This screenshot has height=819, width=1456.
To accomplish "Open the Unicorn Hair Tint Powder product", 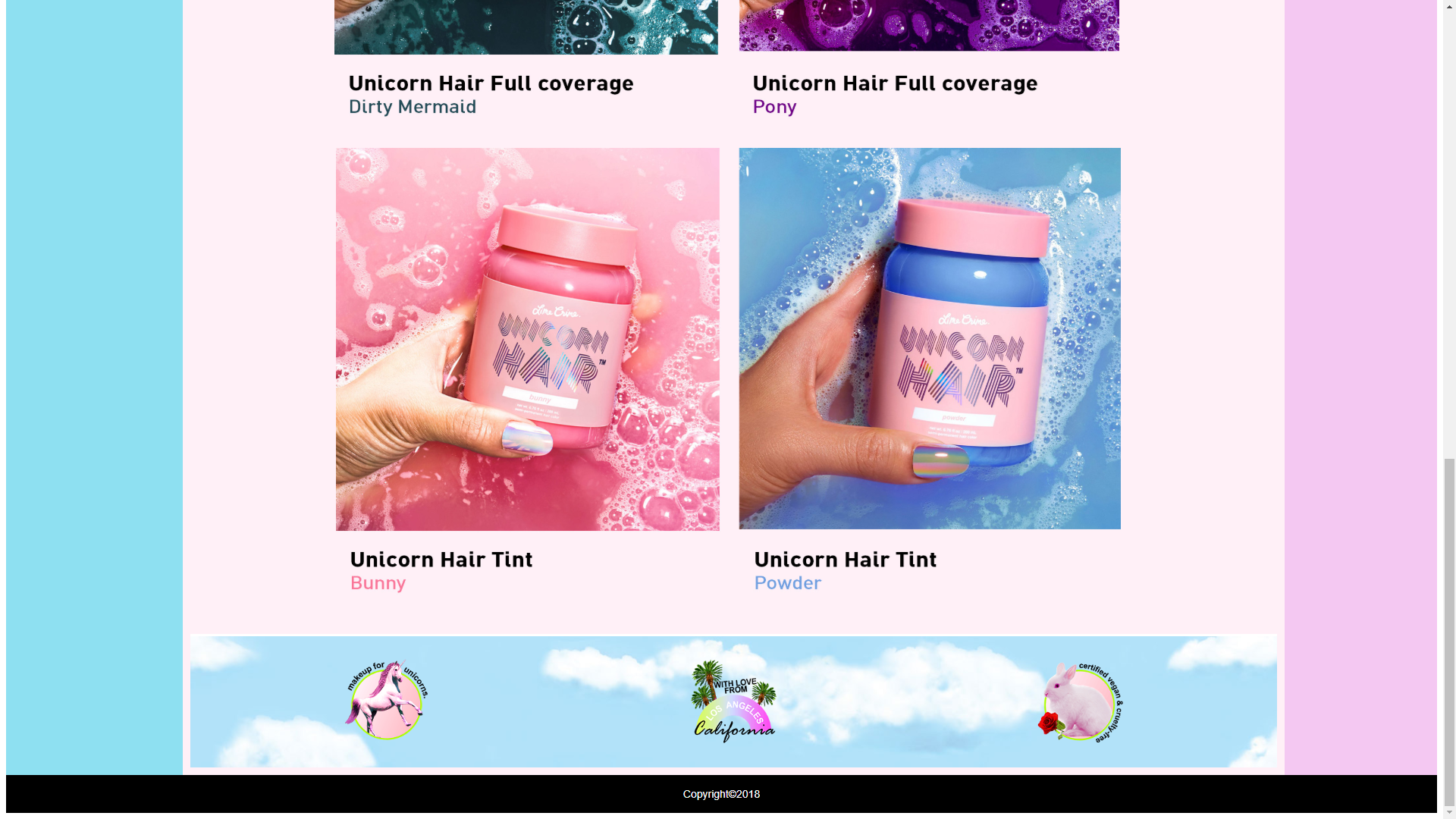I will point(929,339).
